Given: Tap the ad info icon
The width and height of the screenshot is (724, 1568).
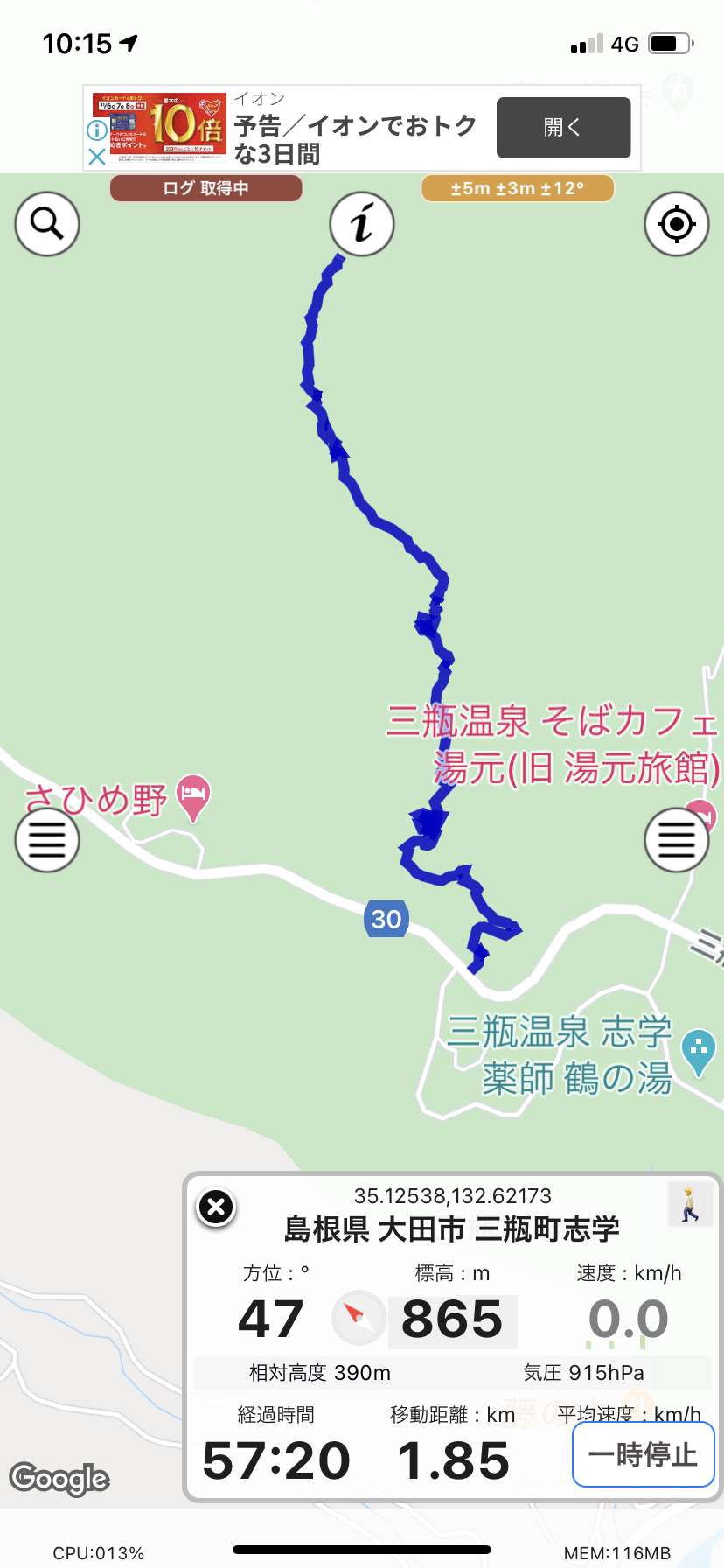Looking at the screenshot, I should click(97, 130).
